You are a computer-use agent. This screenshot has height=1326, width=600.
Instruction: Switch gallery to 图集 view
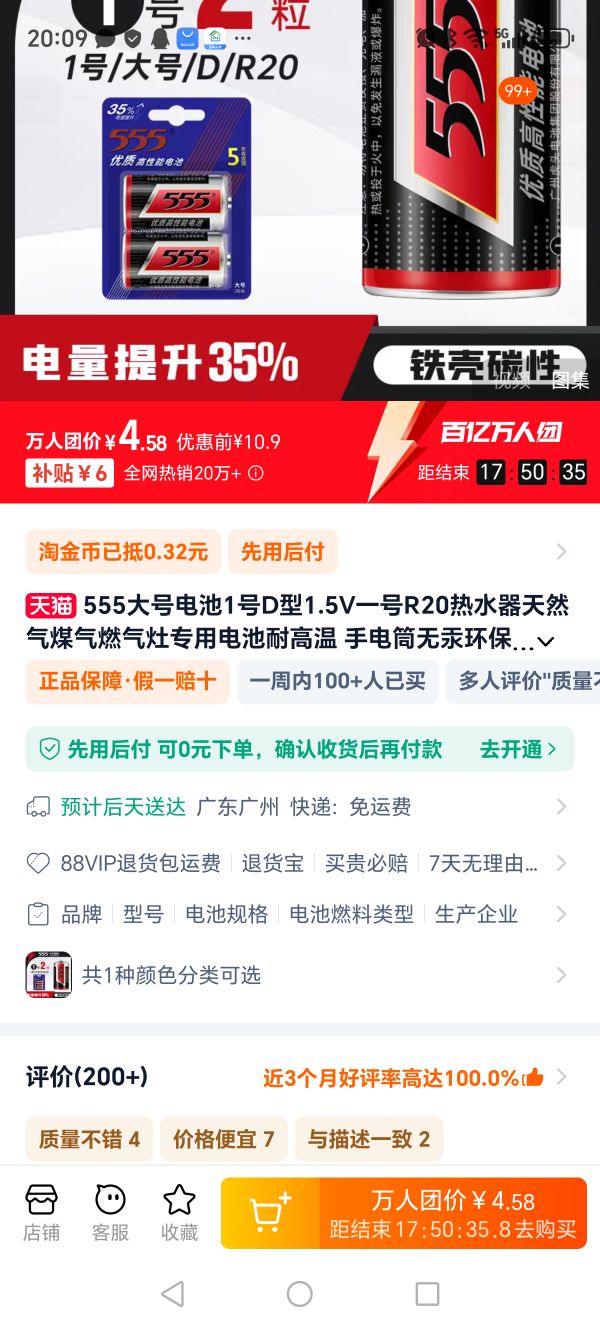(x=570, y=380)
